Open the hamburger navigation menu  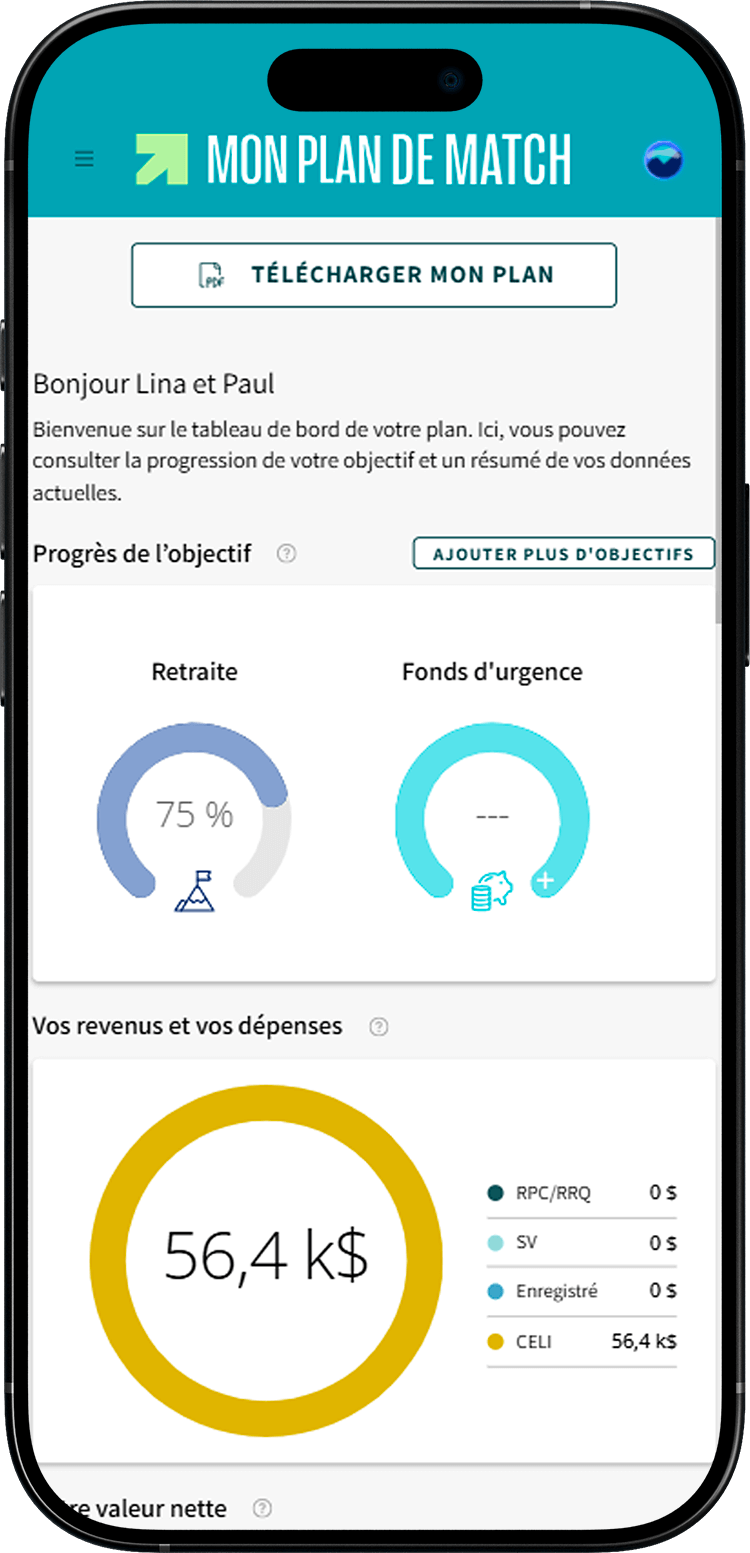(84, 158)
